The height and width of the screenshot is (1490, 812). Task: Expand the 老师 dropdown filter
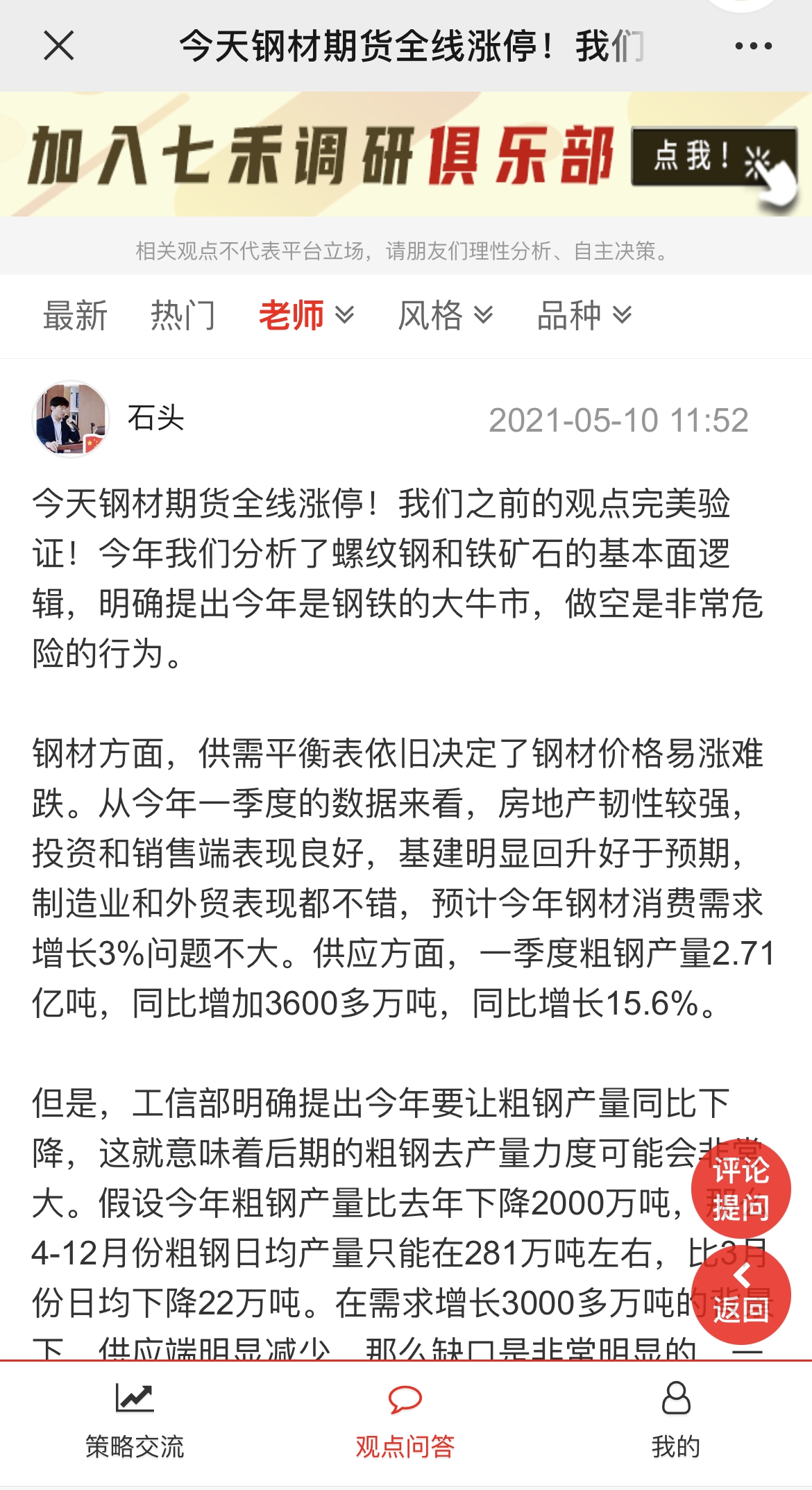pos(307,316)
